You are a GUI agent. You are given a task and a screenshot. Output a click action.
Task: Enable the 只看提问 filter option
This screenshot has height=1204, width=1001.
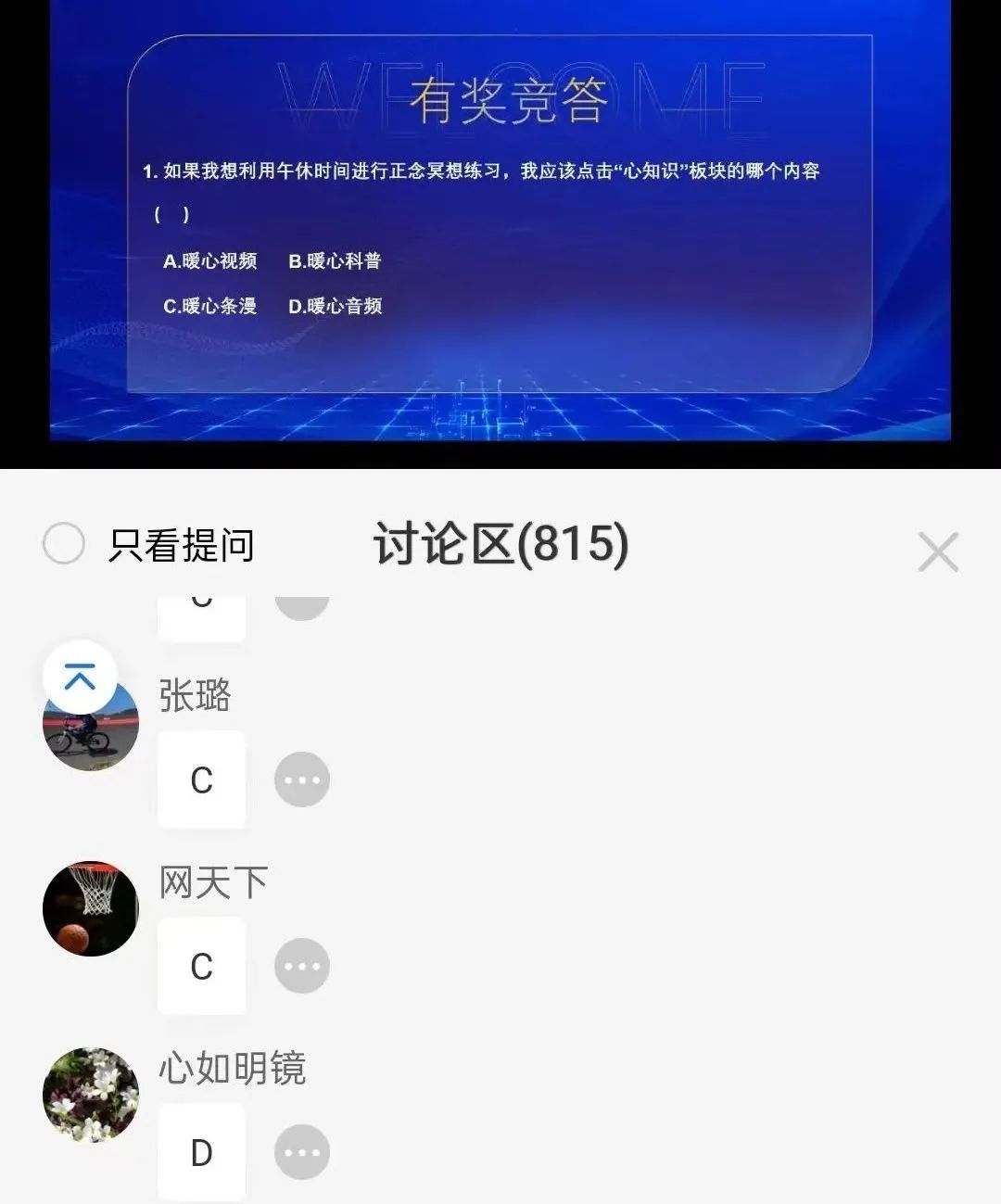point(64,544)
